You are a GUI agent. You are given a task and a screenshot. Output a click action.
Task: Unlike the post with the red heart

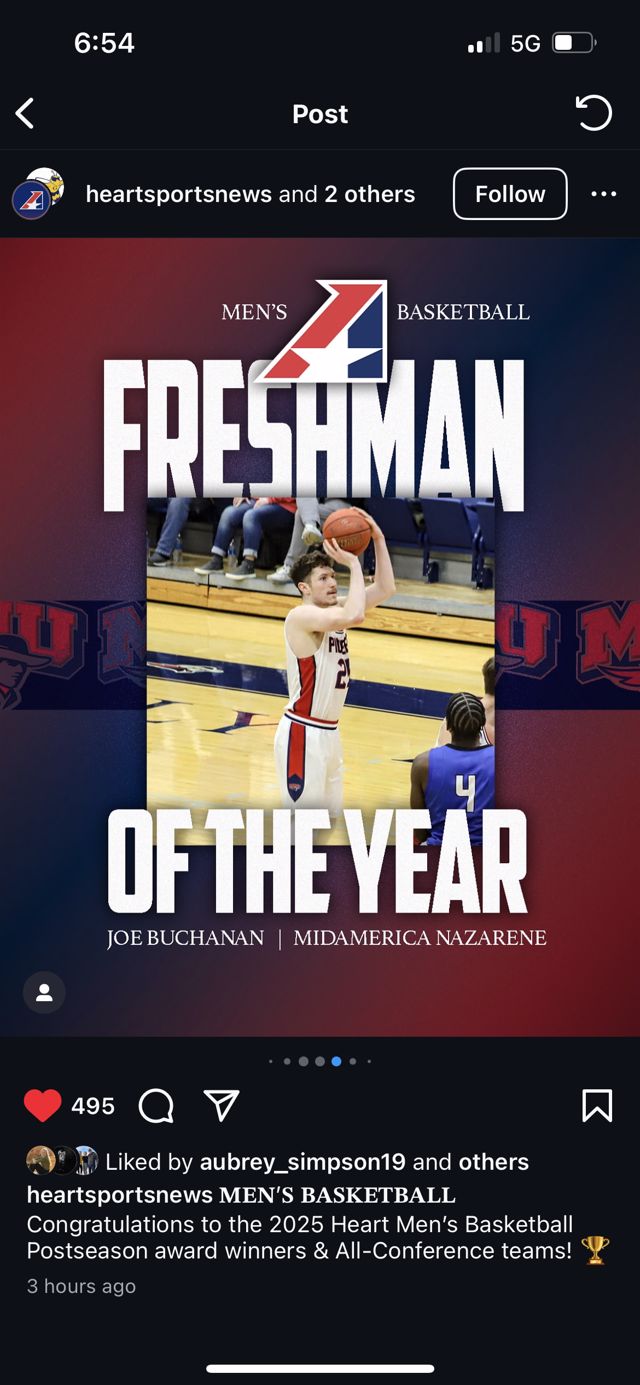42,1105
